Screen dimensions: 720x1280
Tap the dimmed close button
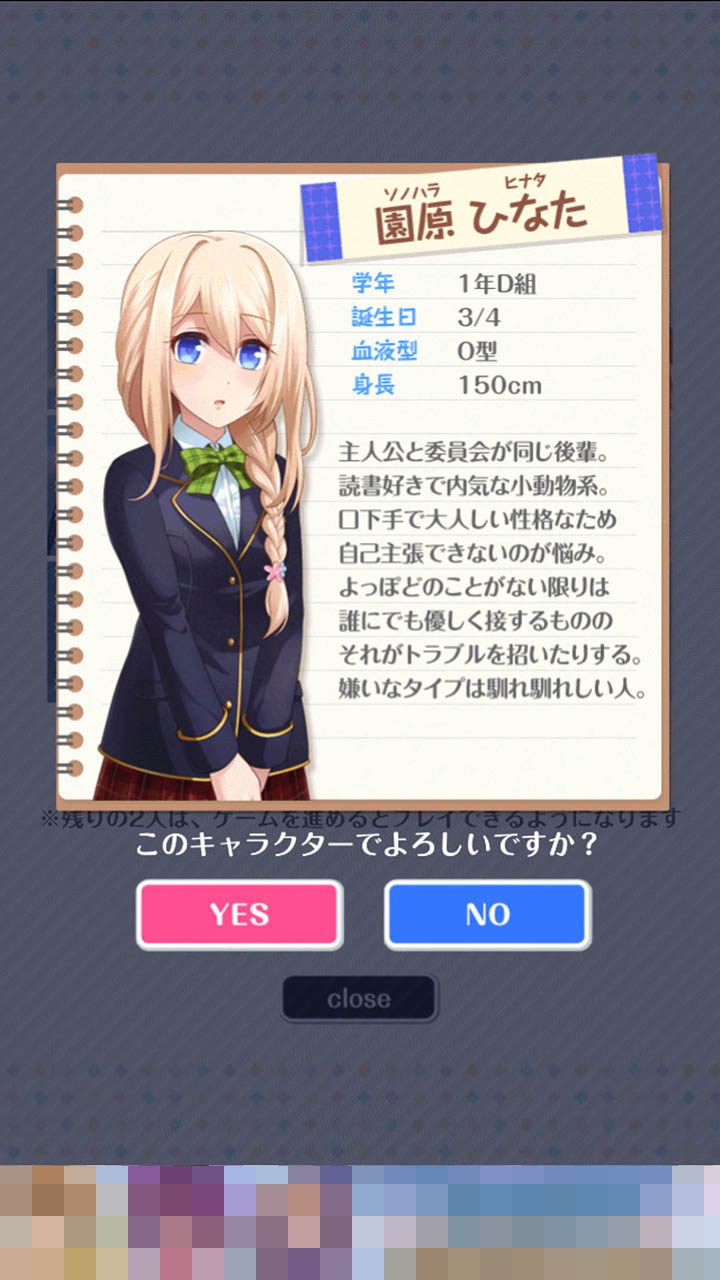[359, 998]
